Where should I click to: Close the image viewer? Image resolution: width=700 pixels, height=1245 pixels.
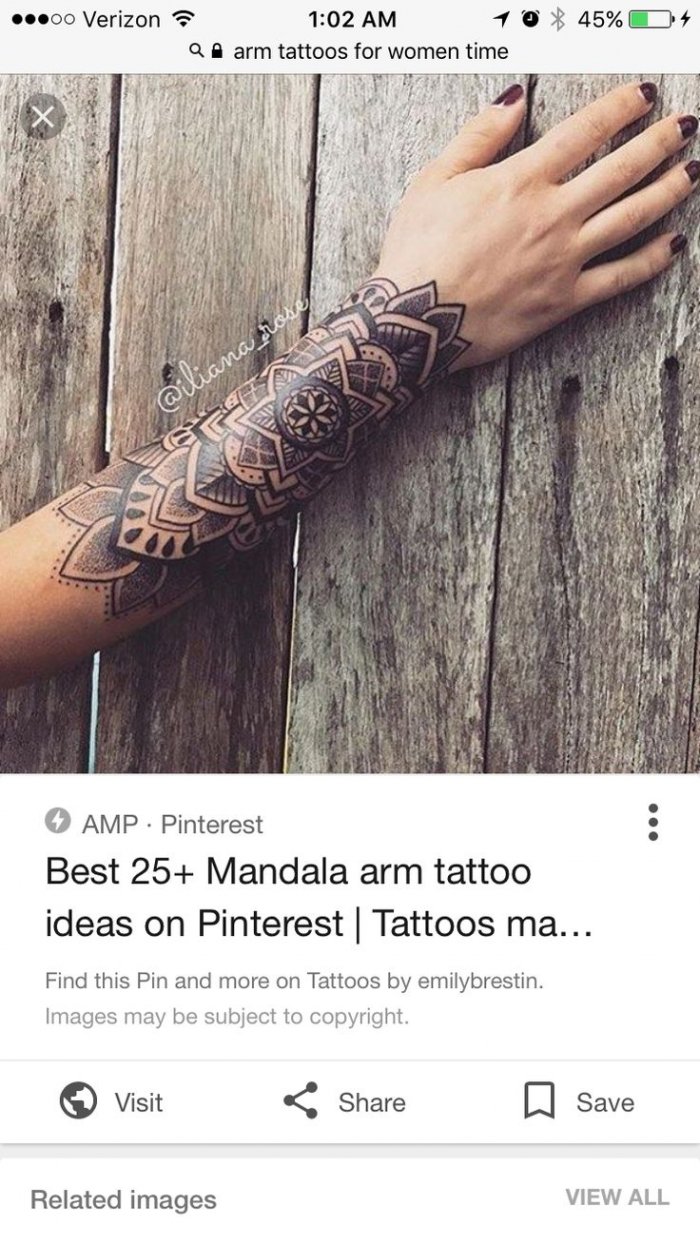point(41,117)
